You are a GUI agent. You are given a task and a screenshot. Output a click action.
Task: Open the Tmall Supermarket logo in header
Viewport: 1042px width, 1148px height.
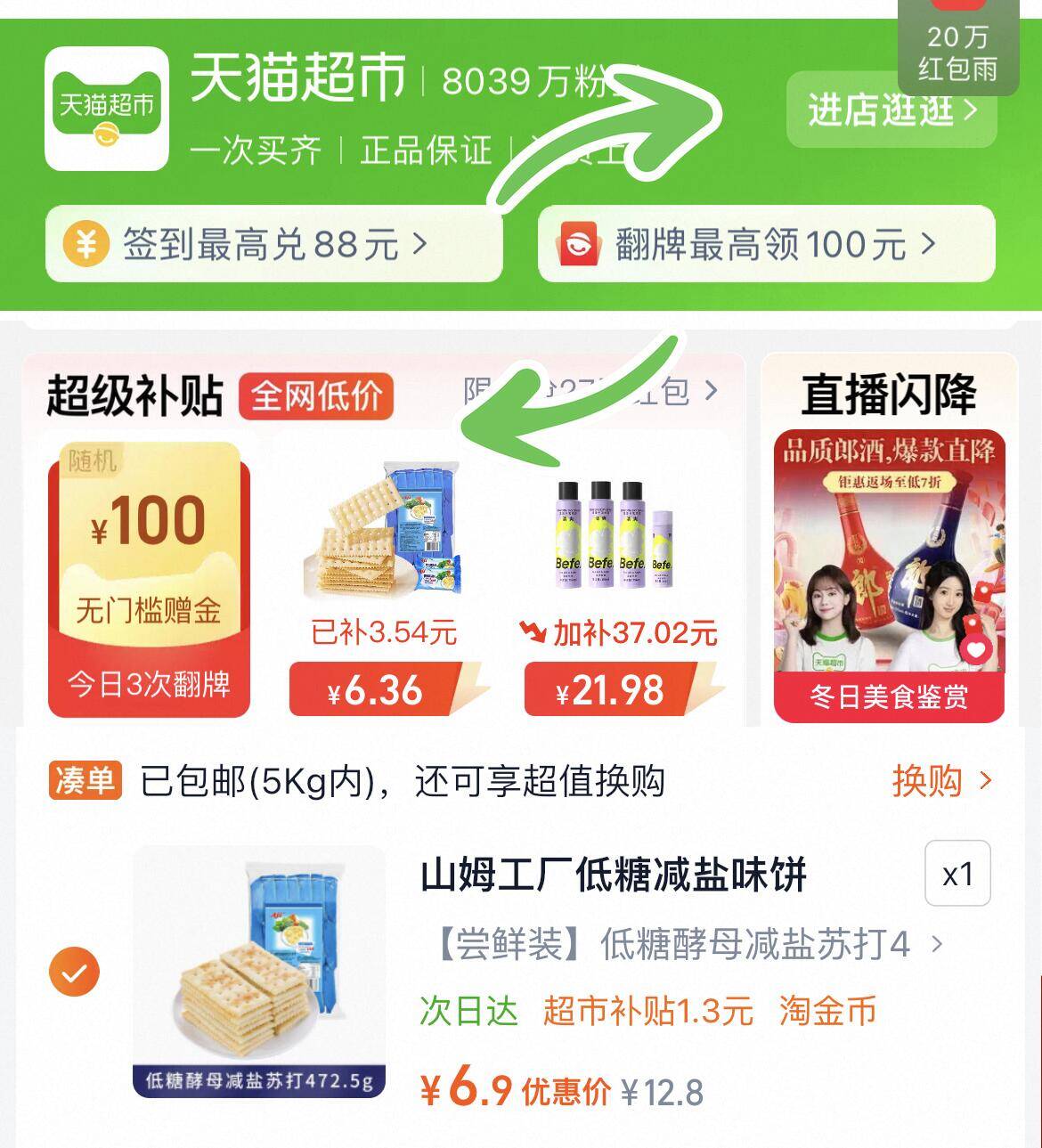[107, 109]
